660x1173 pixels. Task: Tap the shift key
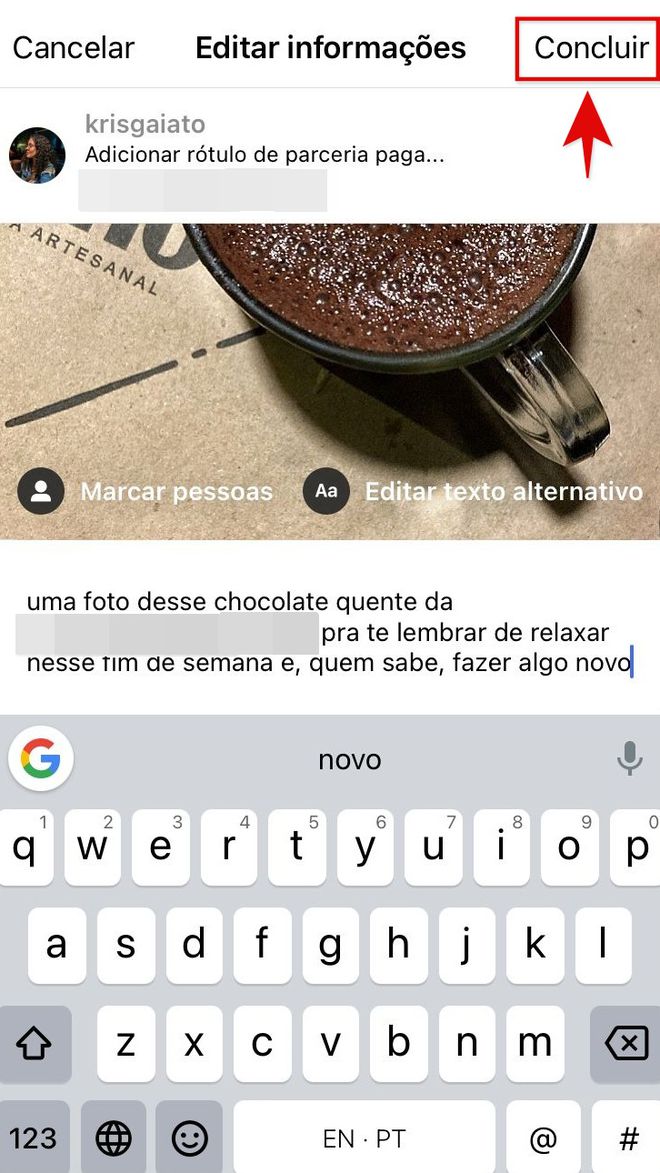(x=35, y=1045)
